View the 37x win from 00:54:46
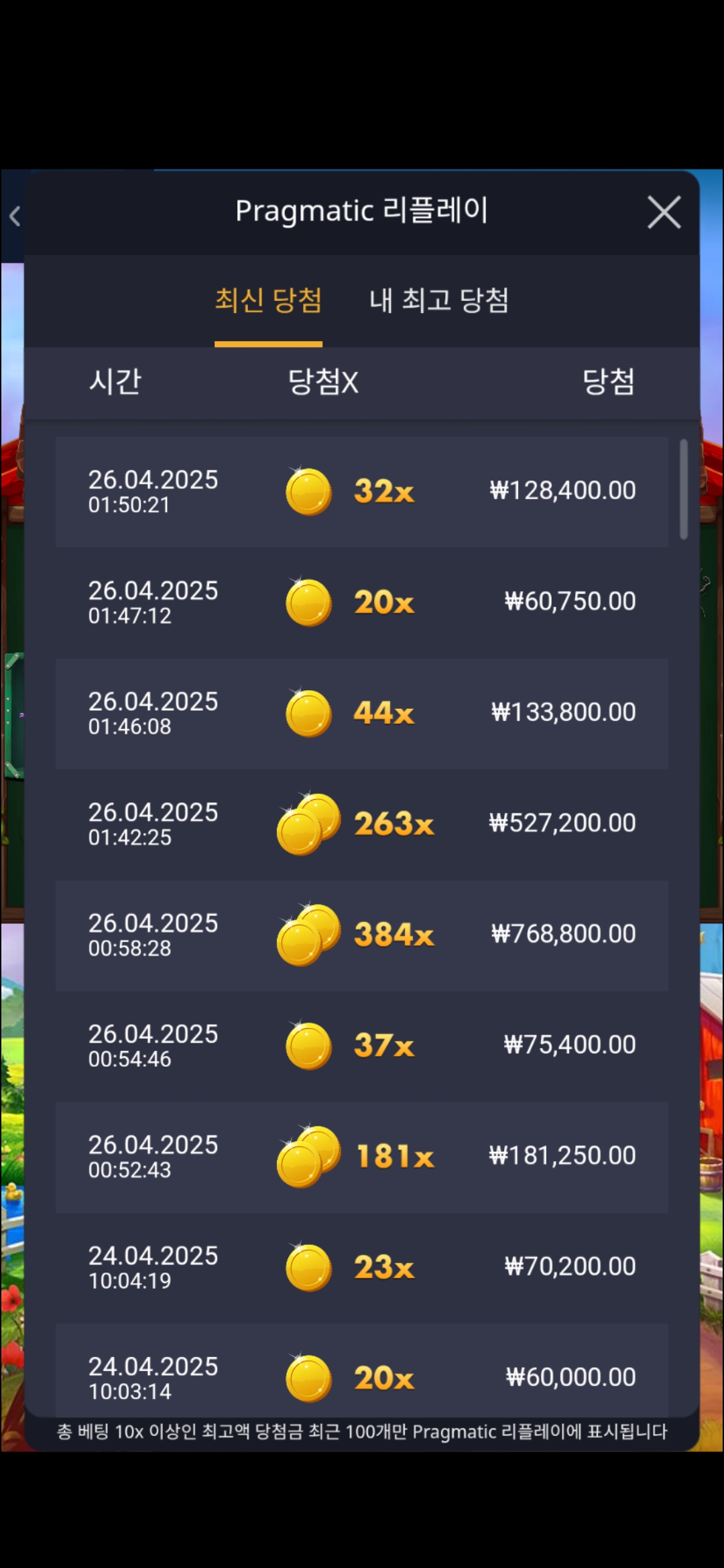The image size is (724, 1568). (362, 1045)
